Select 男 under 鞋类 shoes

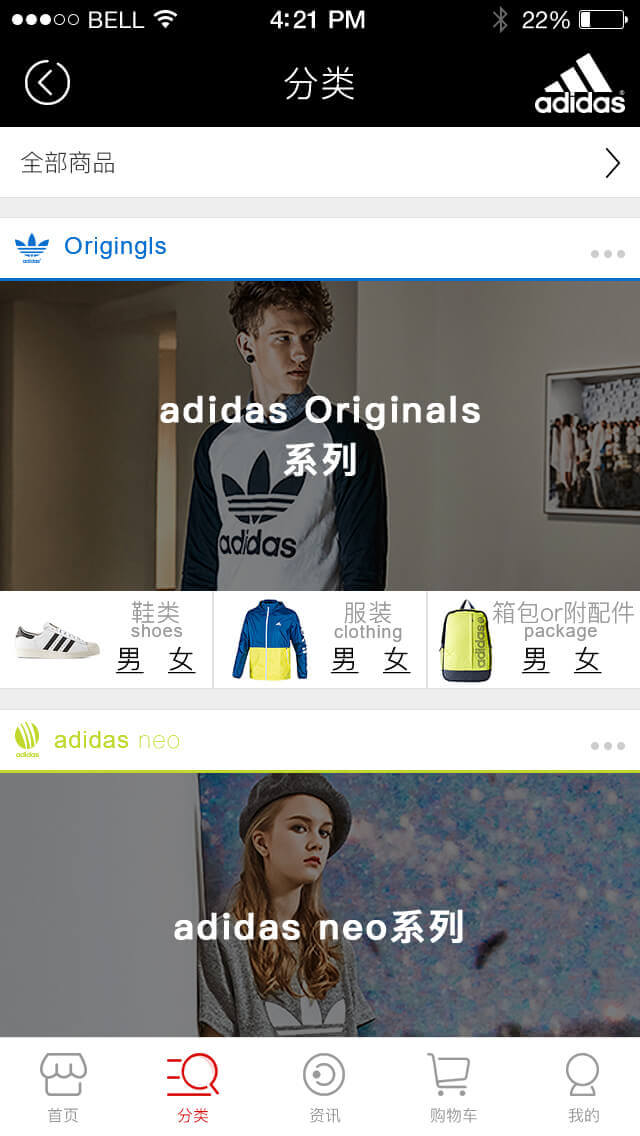pyautogui.click(x=130, y=660)
